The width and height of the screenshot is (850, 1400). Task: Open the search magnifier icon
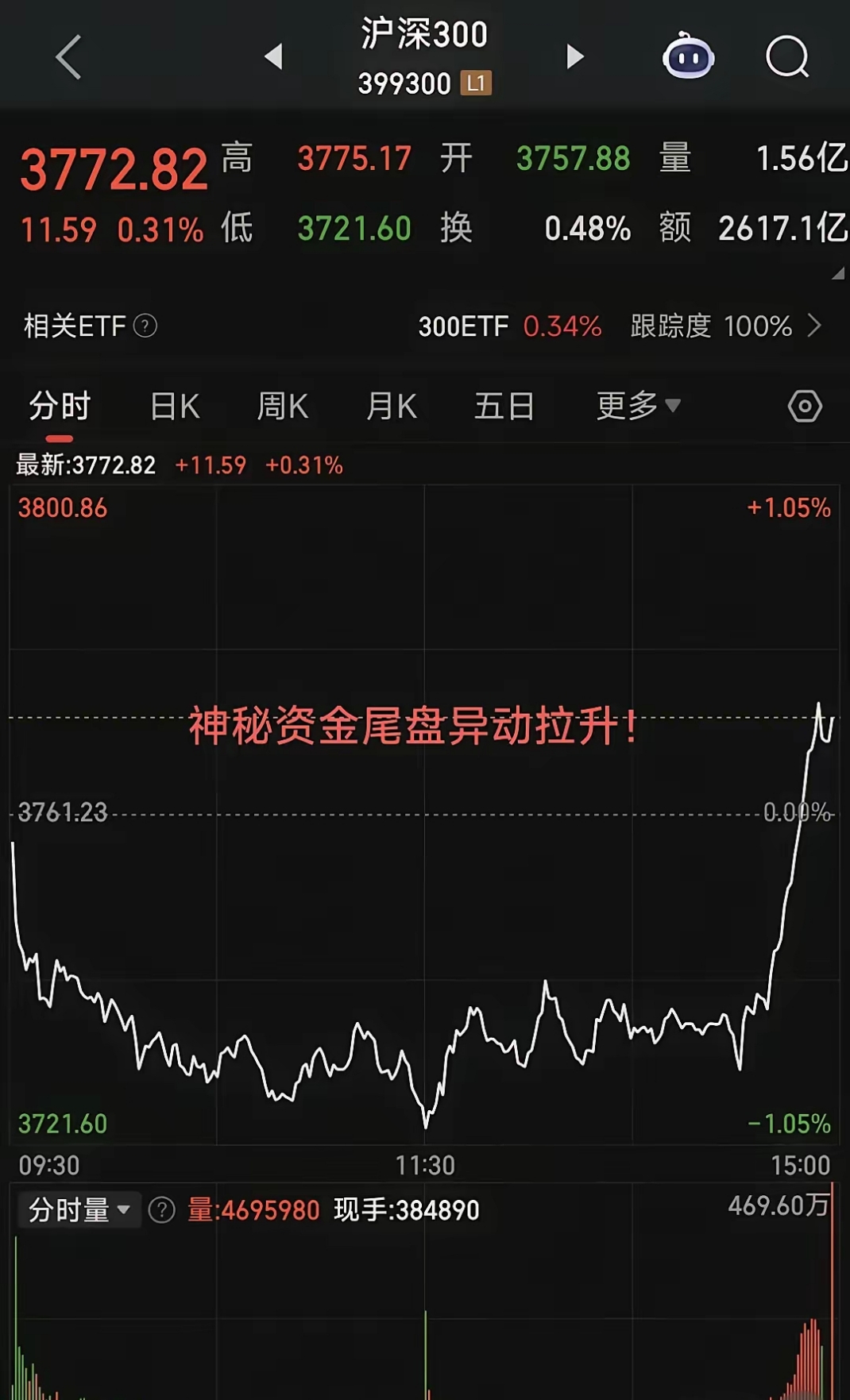click(786, 57)
